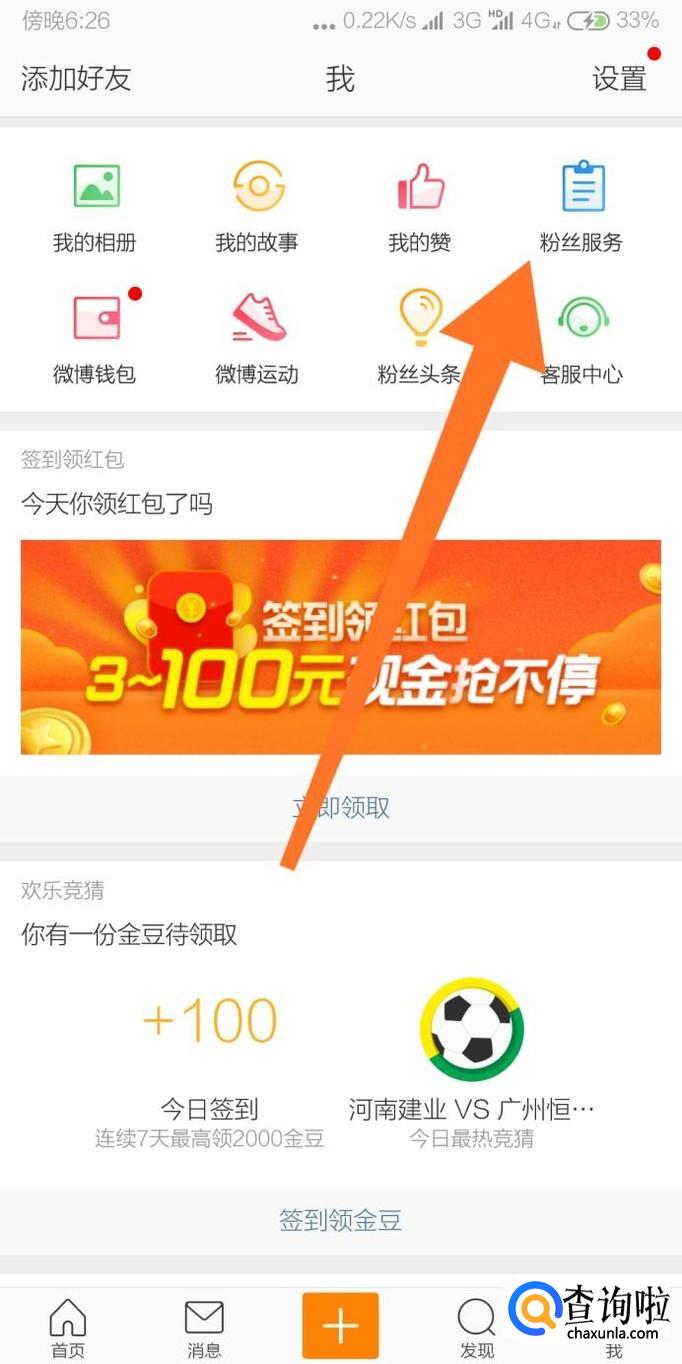Tap 立即领取 to claim red packet
The height and width of the screenshot is (1364, 682).
coord(340,807)
